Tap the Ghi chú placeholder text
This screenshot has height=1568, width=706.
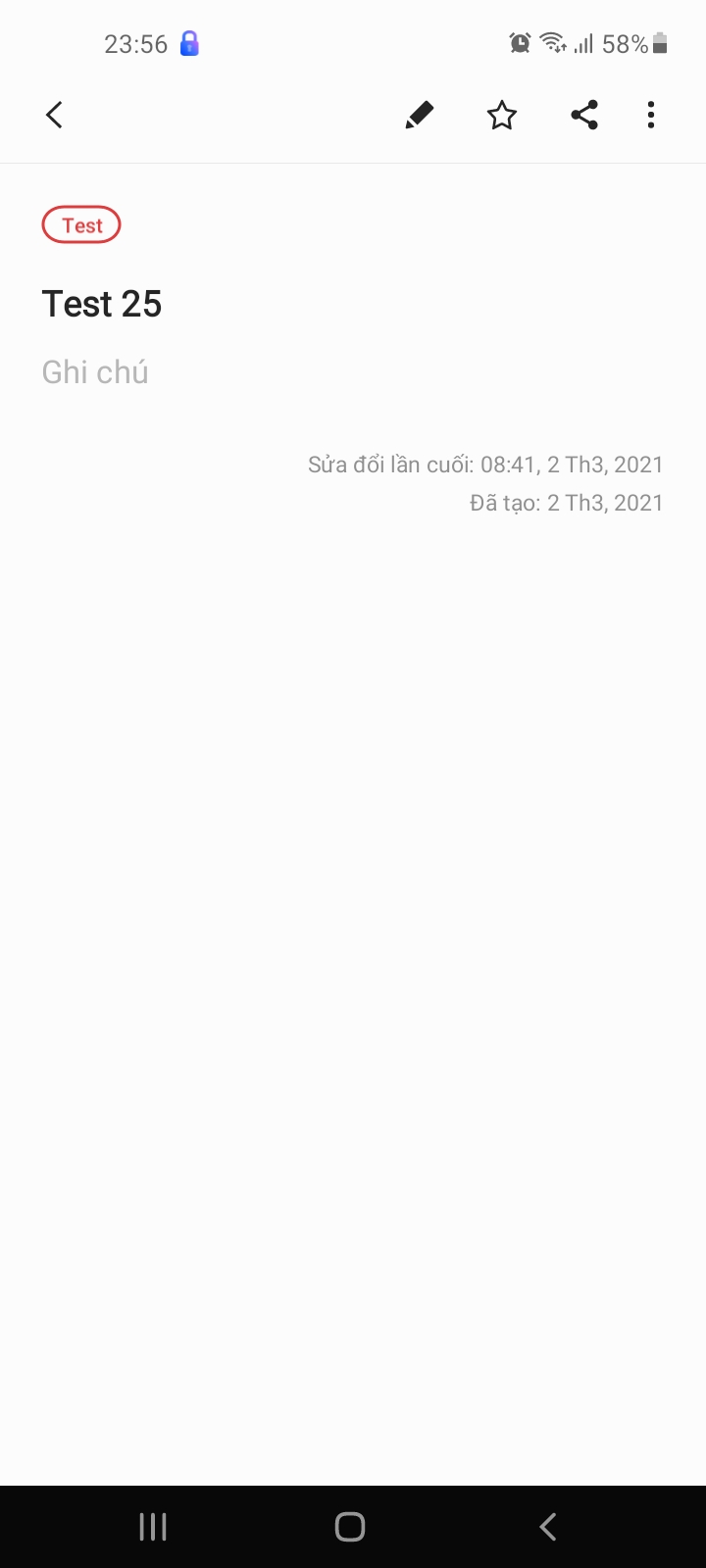(95, 371)
